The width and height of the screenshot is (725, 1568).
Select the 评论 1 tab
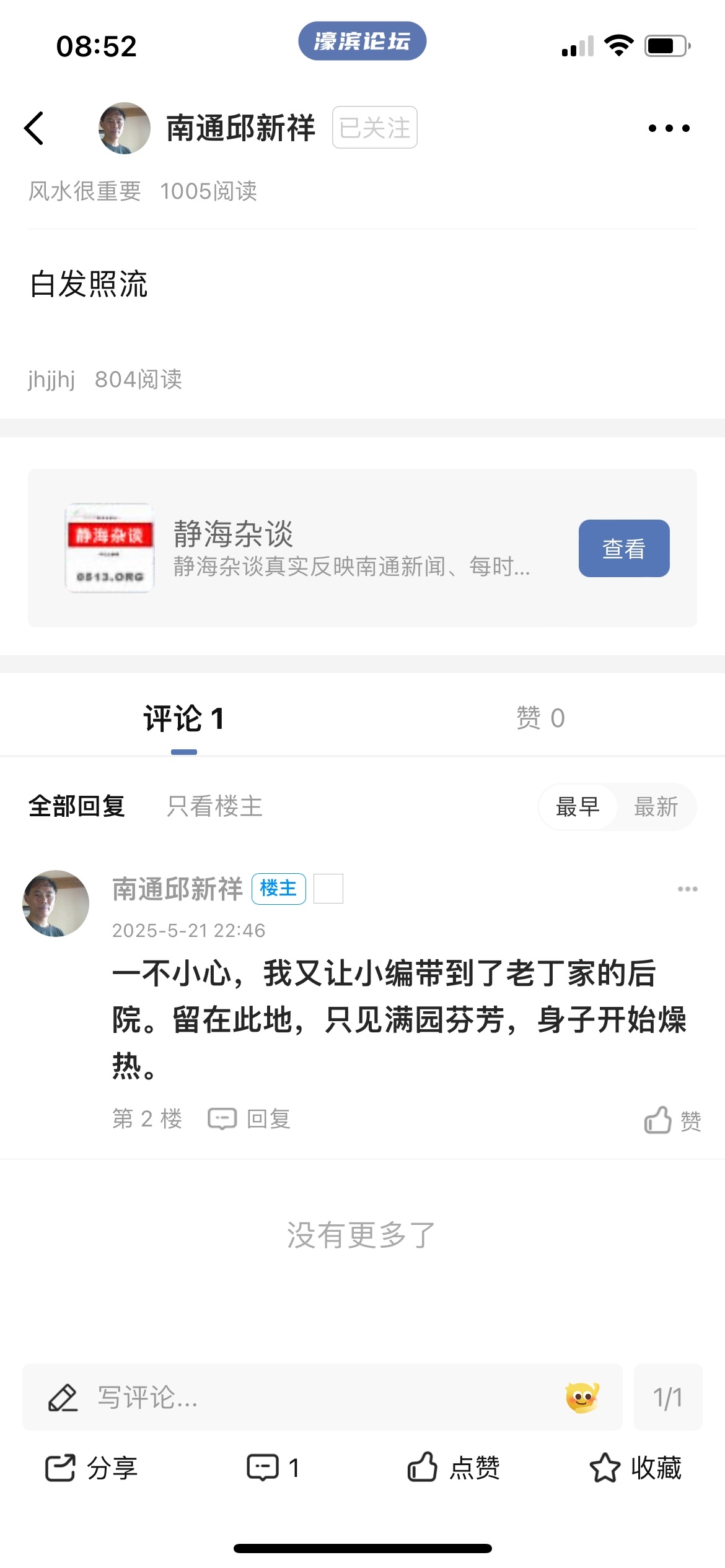tap(184, 718)
